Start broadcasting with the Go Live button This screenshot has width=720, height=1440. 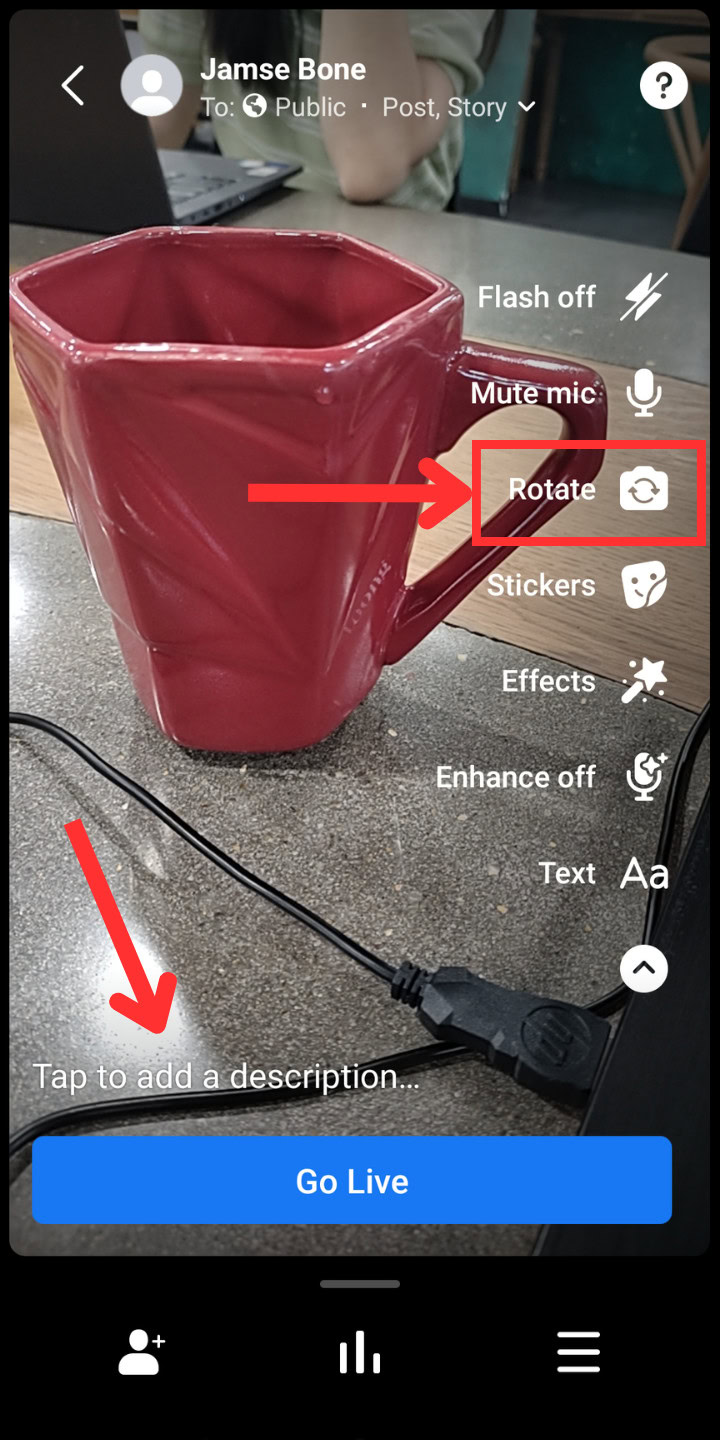[x=352, y=1181]
